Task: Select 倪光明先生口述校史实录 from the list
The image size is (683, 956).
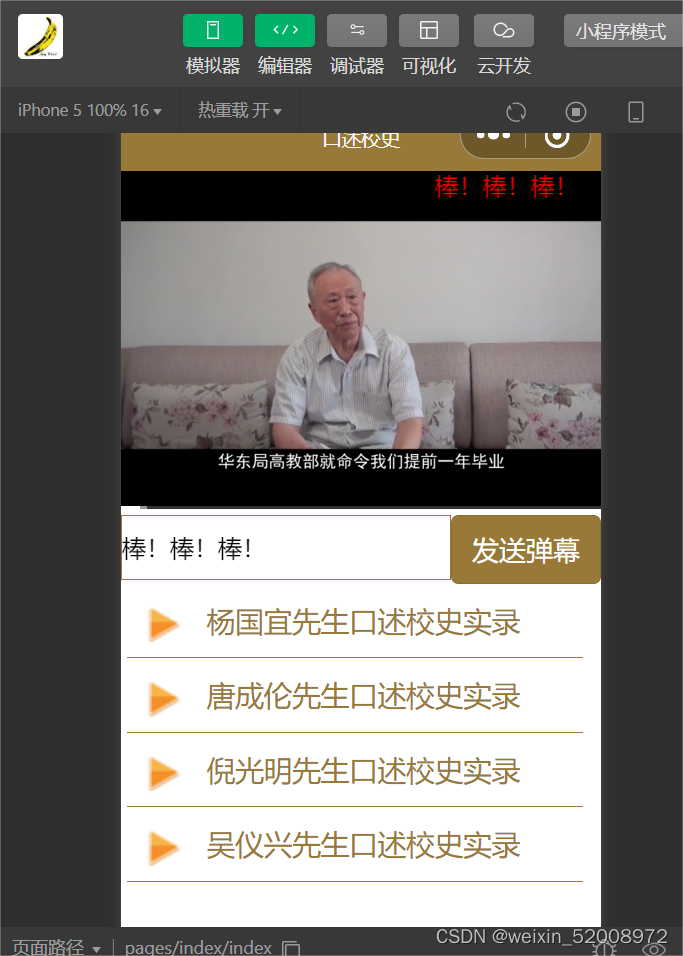Action: [362, 772]
